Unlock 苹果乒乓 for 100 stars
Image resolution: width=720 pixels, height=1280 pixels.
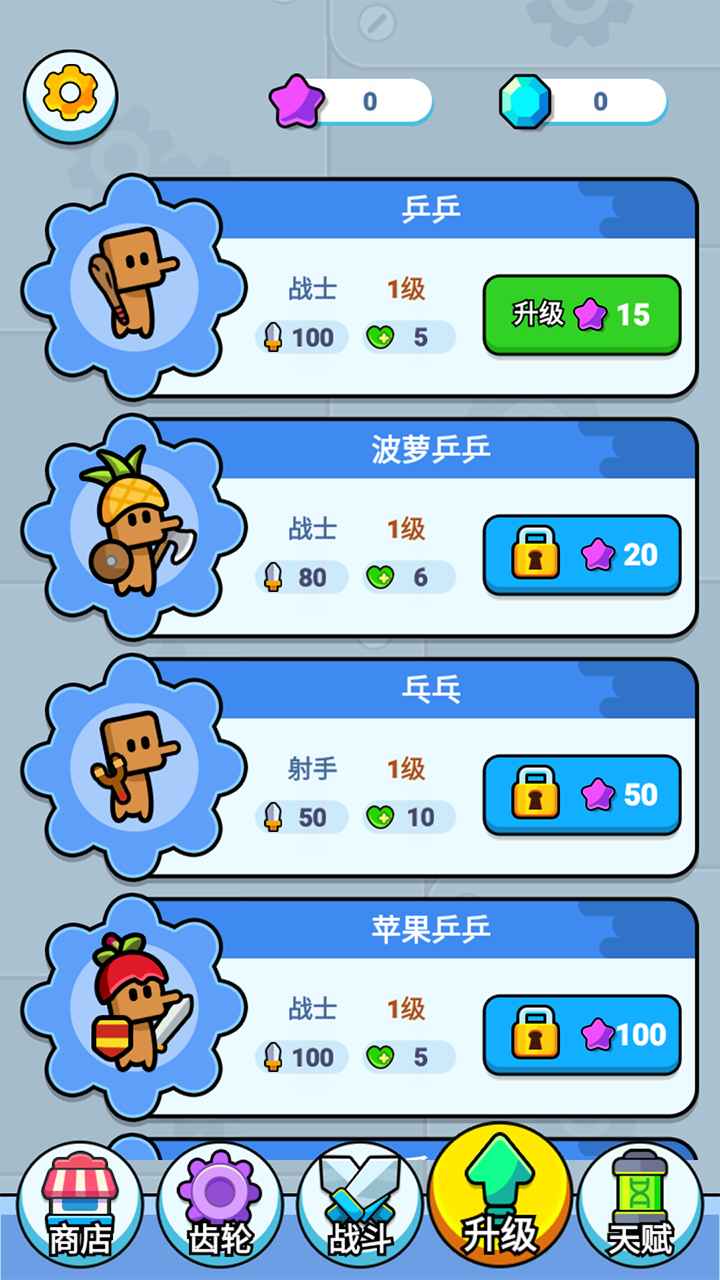tap(582, 1035)
